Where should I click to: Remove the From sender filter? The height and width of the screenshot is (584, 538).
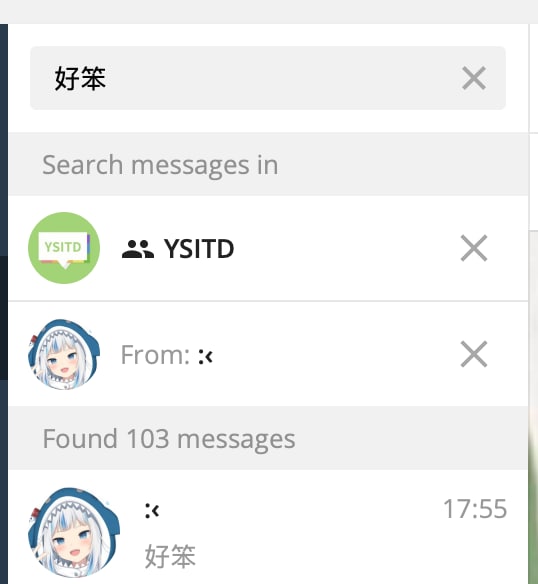tap(474, 354)
